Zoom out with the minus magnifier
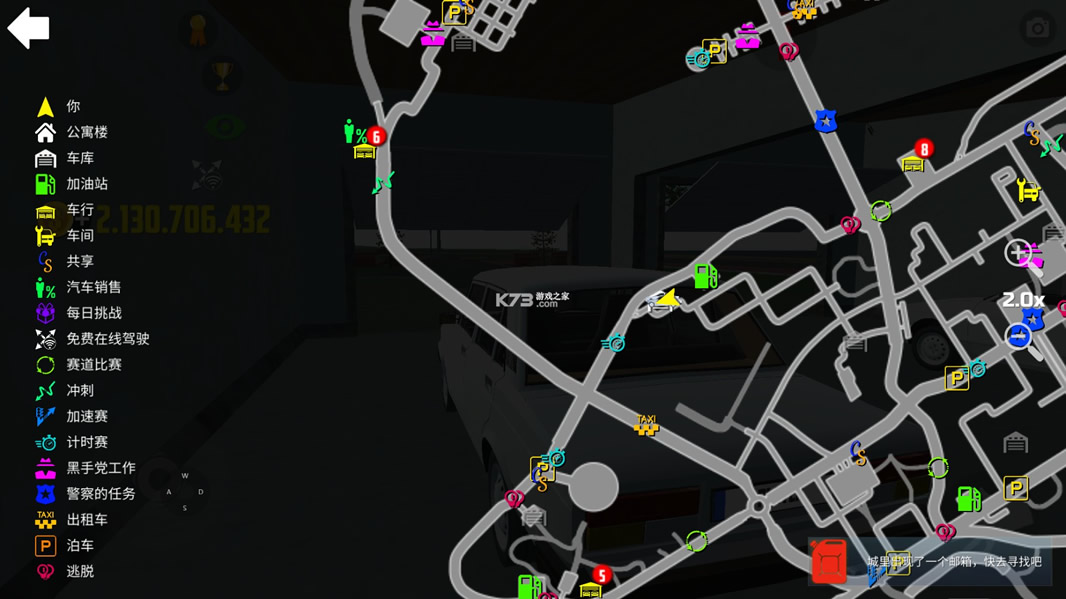This screenshot has height=599, width=1066. pyautogui.click(x=1018, y=337)
